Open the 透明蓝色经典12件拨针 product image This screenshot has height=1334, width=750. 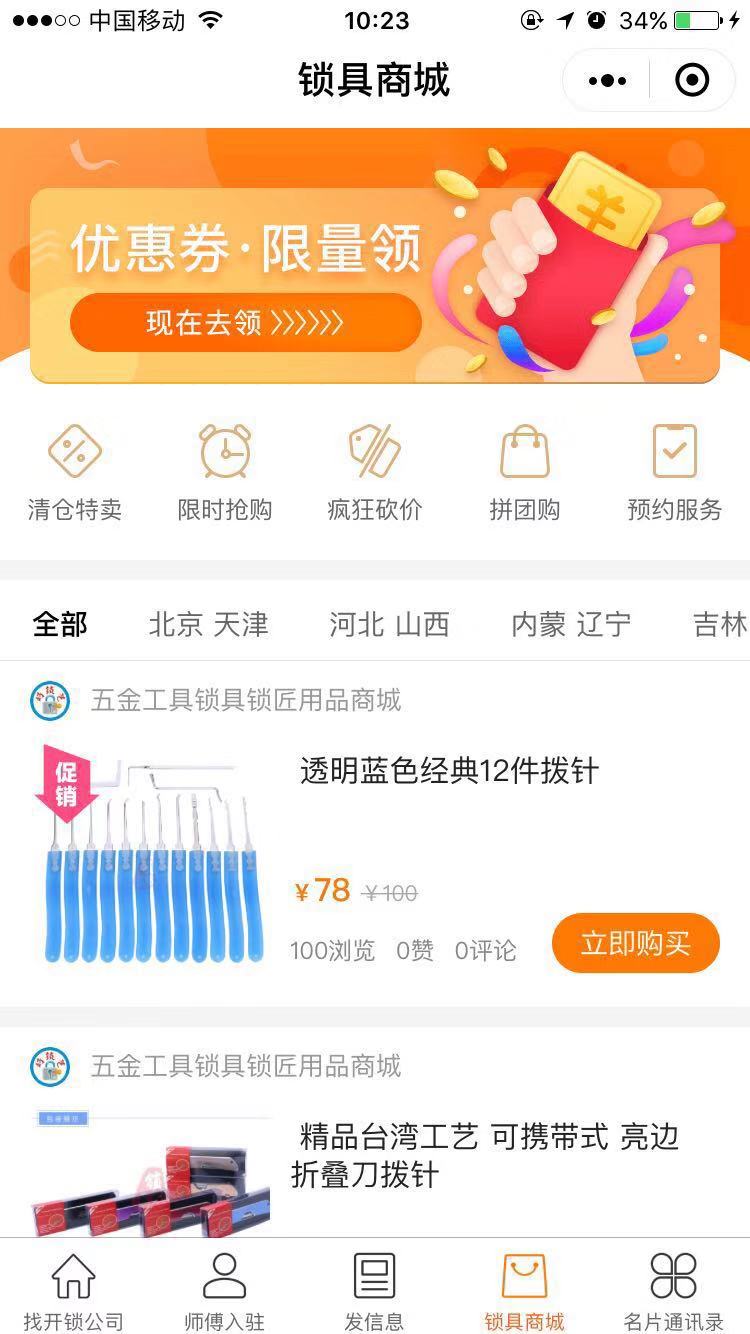(x=150, y=855)
